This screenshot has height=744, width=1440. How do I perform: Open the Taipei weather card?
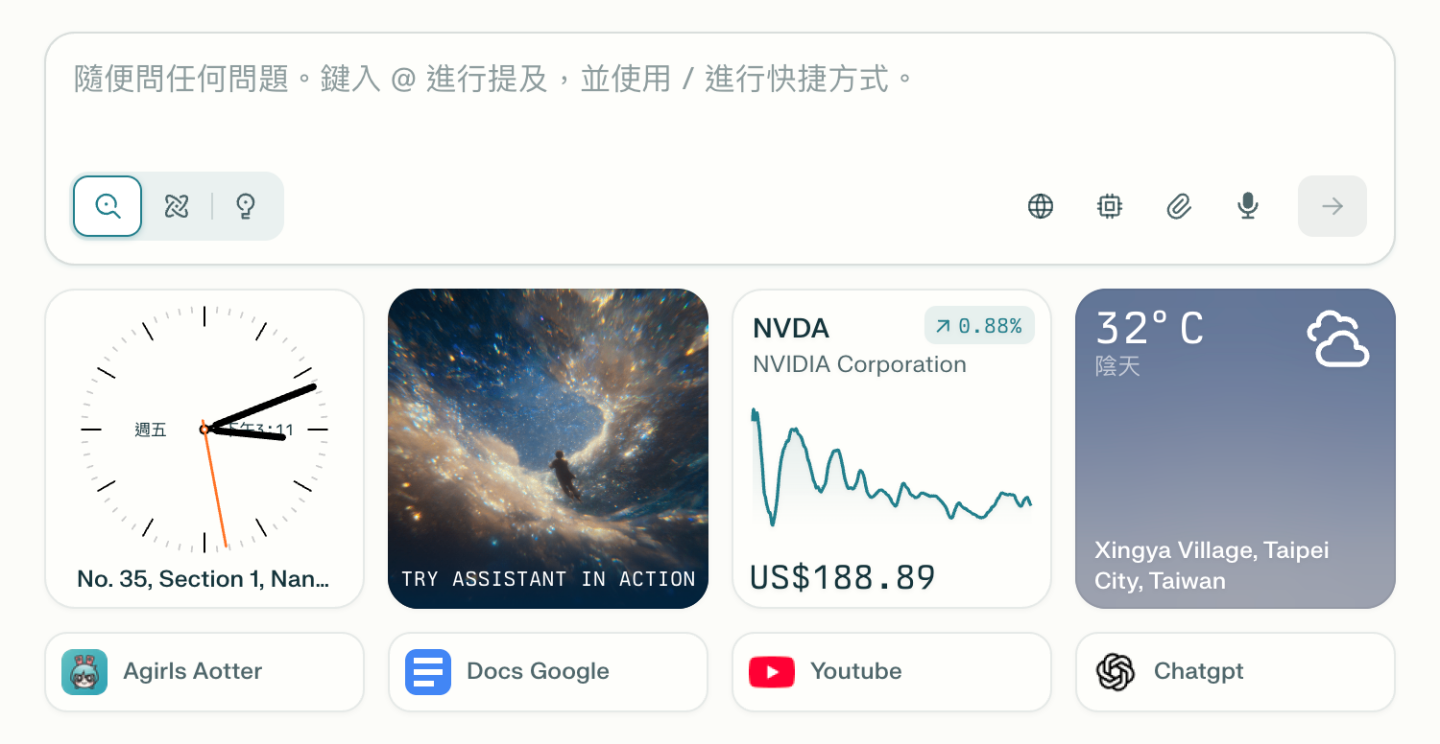coord(1235,448)
